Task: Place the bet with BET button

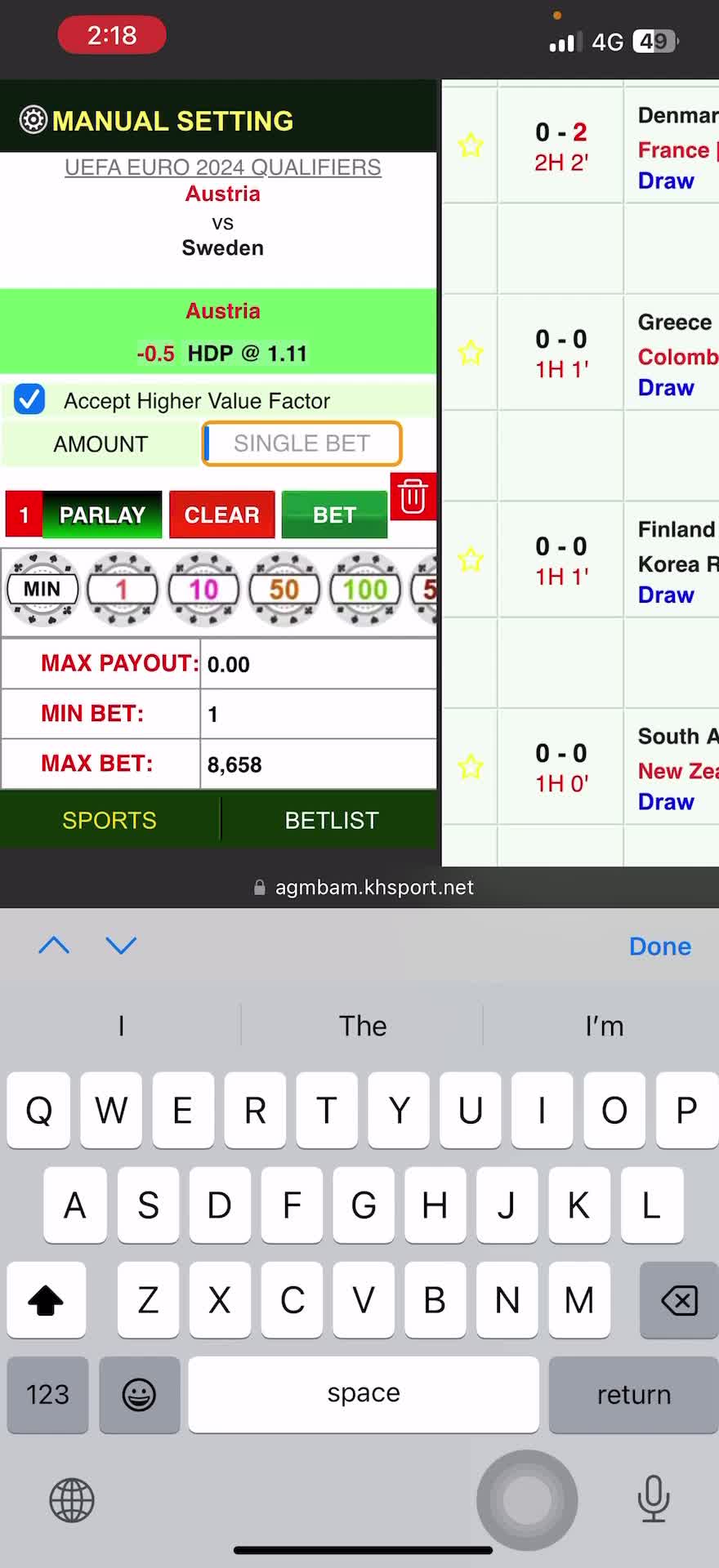Action: point(334,515)
